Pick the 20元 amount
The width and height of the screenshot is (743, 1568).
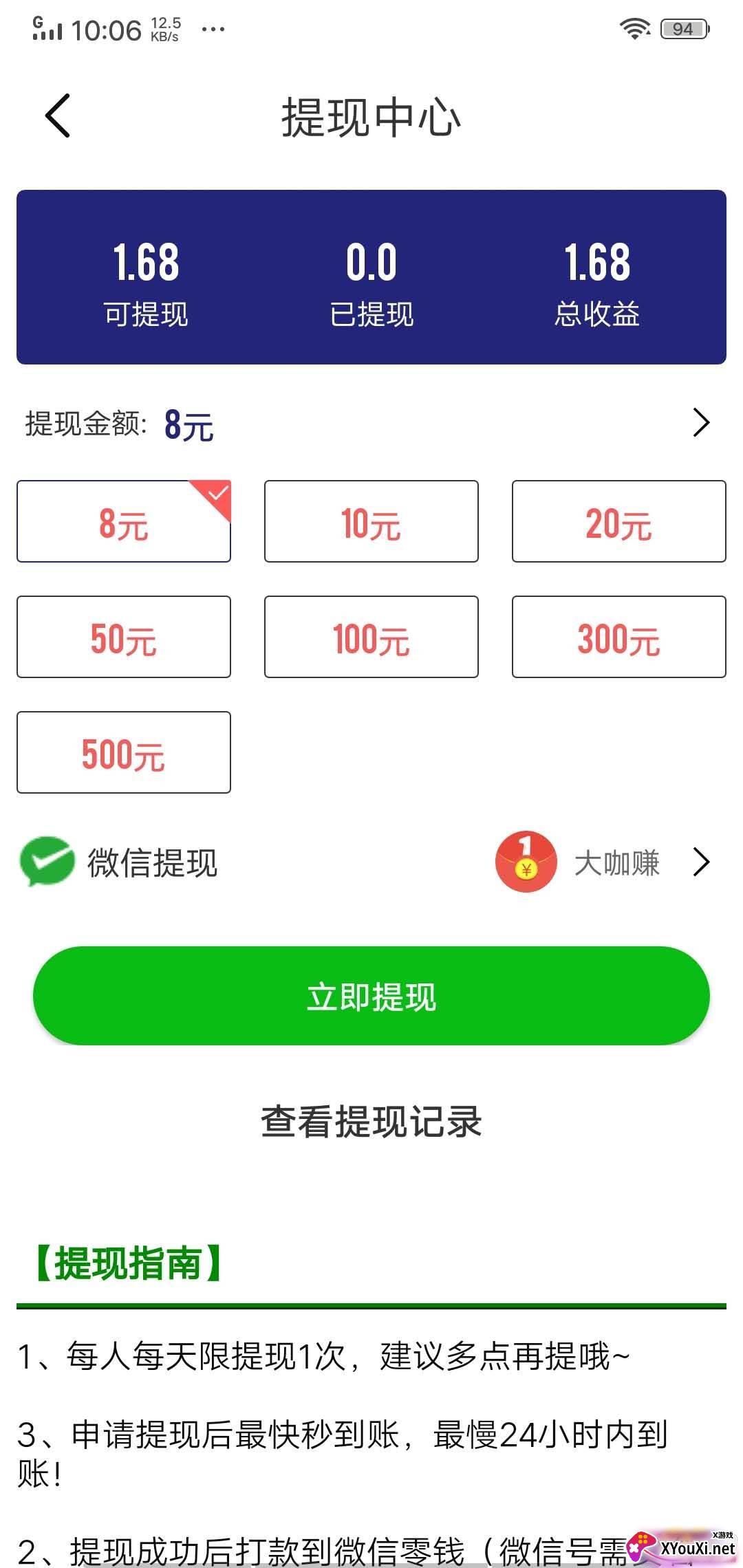tap(619, 521)
